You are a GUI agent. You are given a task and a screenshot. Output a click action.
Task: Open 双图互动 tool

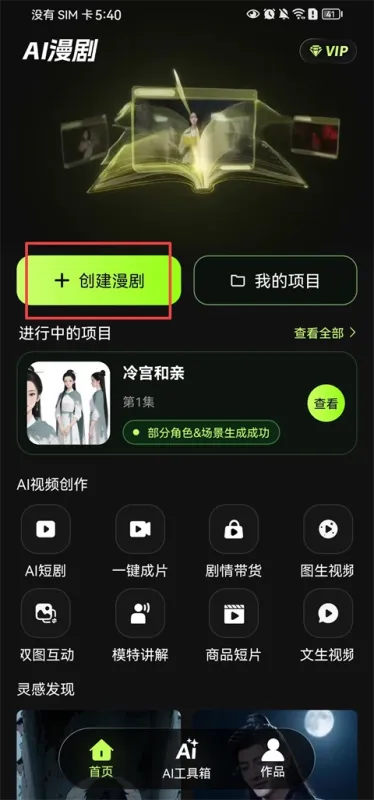pyautogui.click(x=45, y=626)
